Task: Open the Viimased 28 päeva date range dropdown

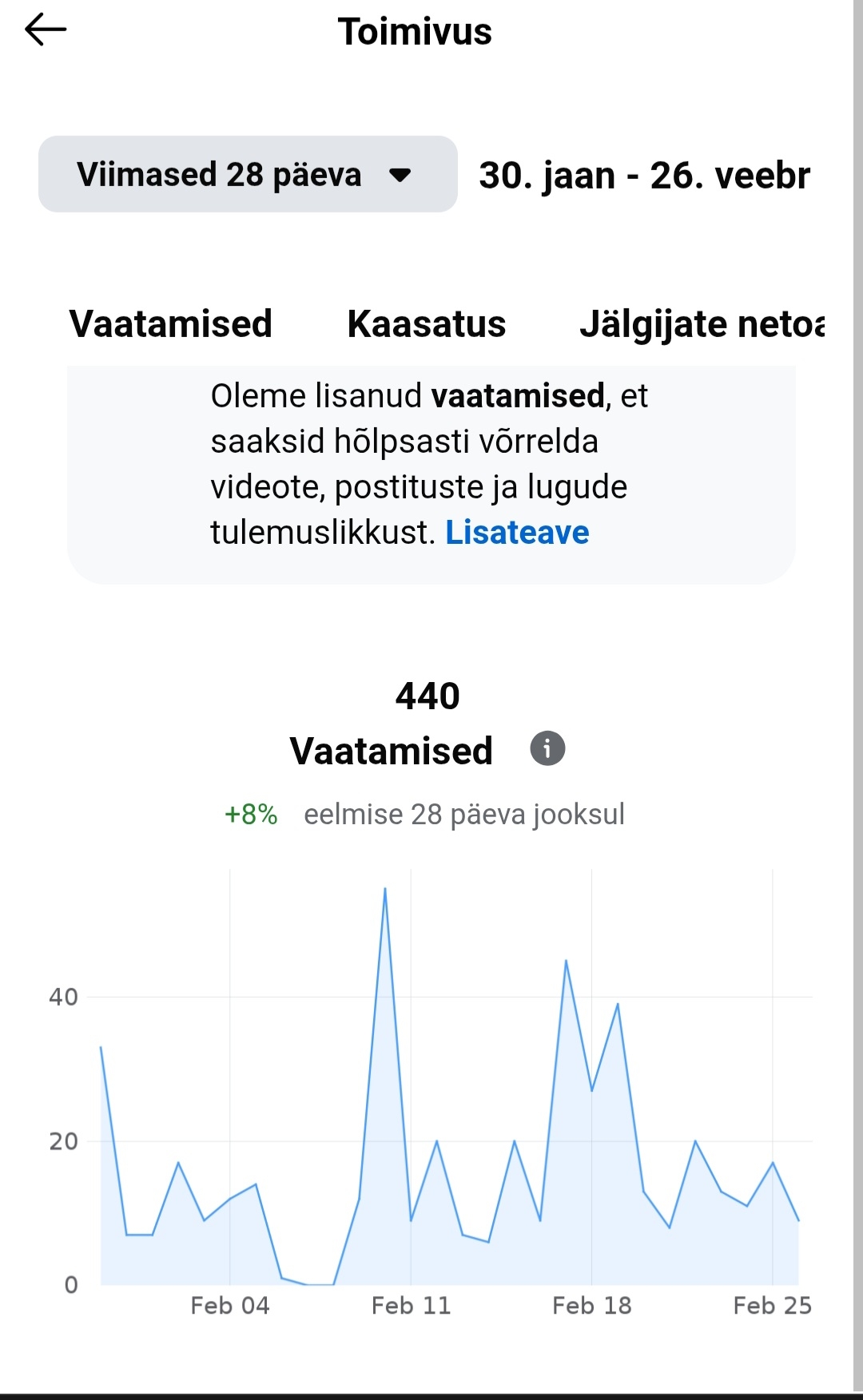Action: coord(248,174)
